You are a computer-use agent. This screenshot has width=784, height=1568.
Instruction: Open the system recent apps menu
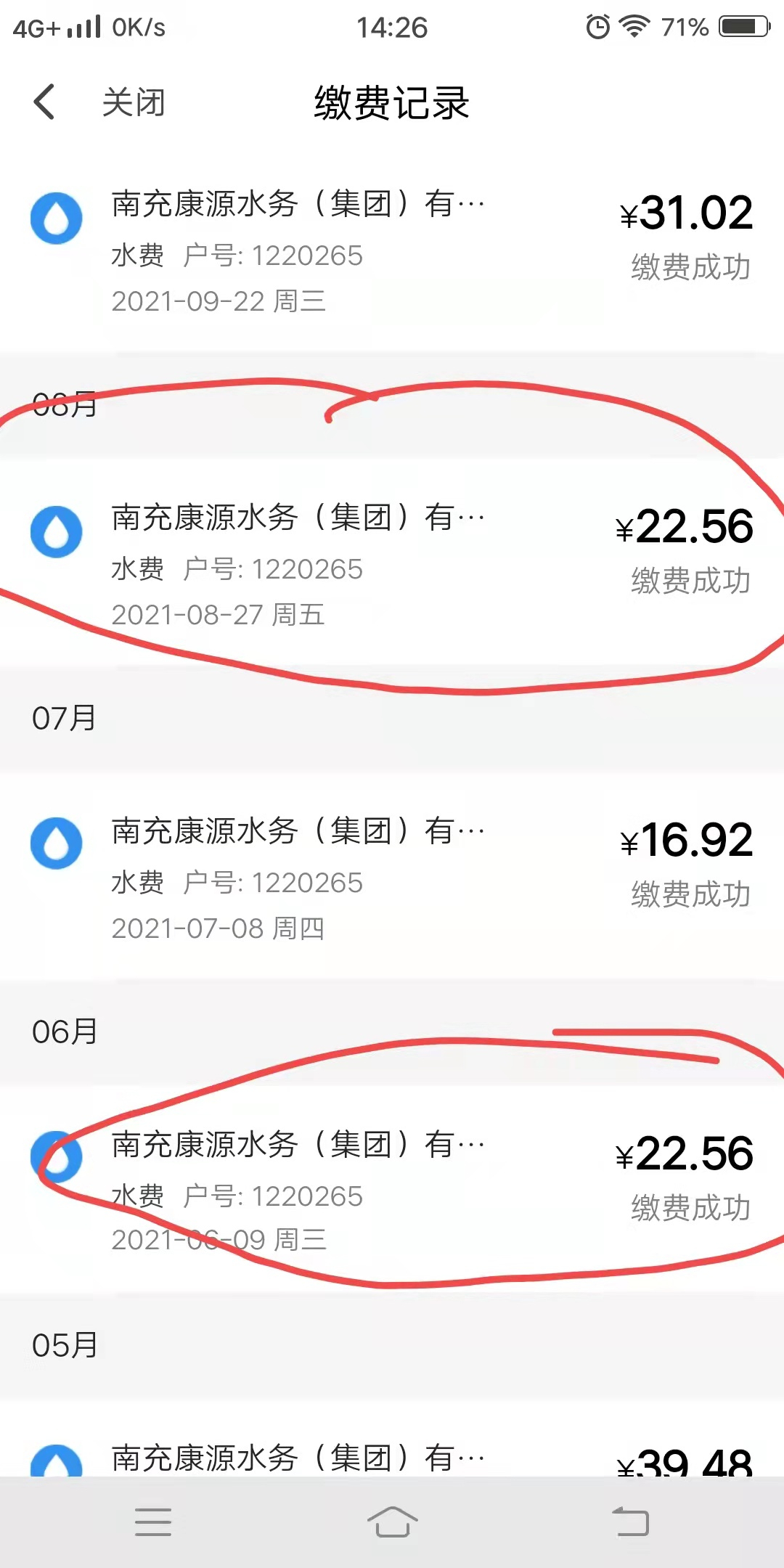tap(153, 1522)
